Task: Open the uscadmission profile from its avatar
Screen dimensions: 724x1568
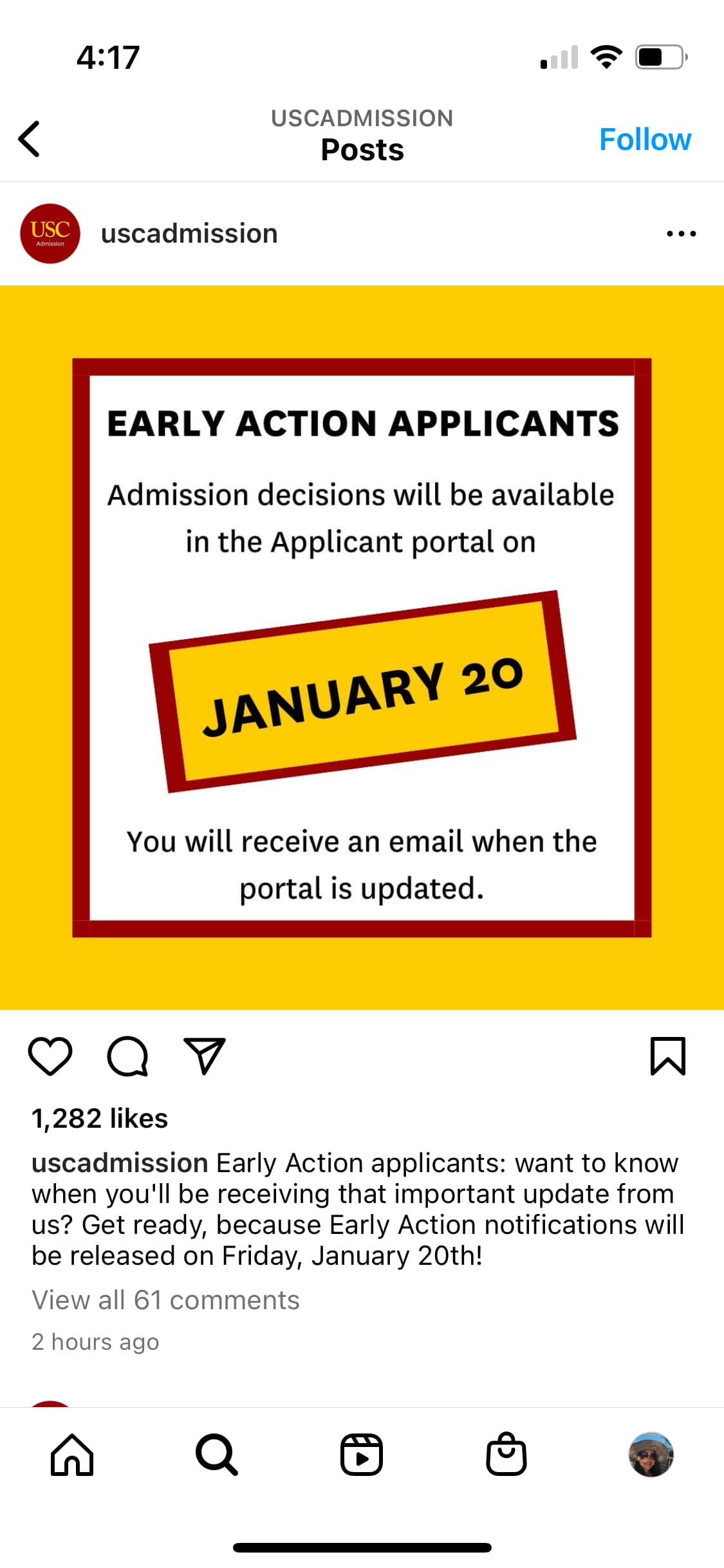Action: tap(50, 234)
